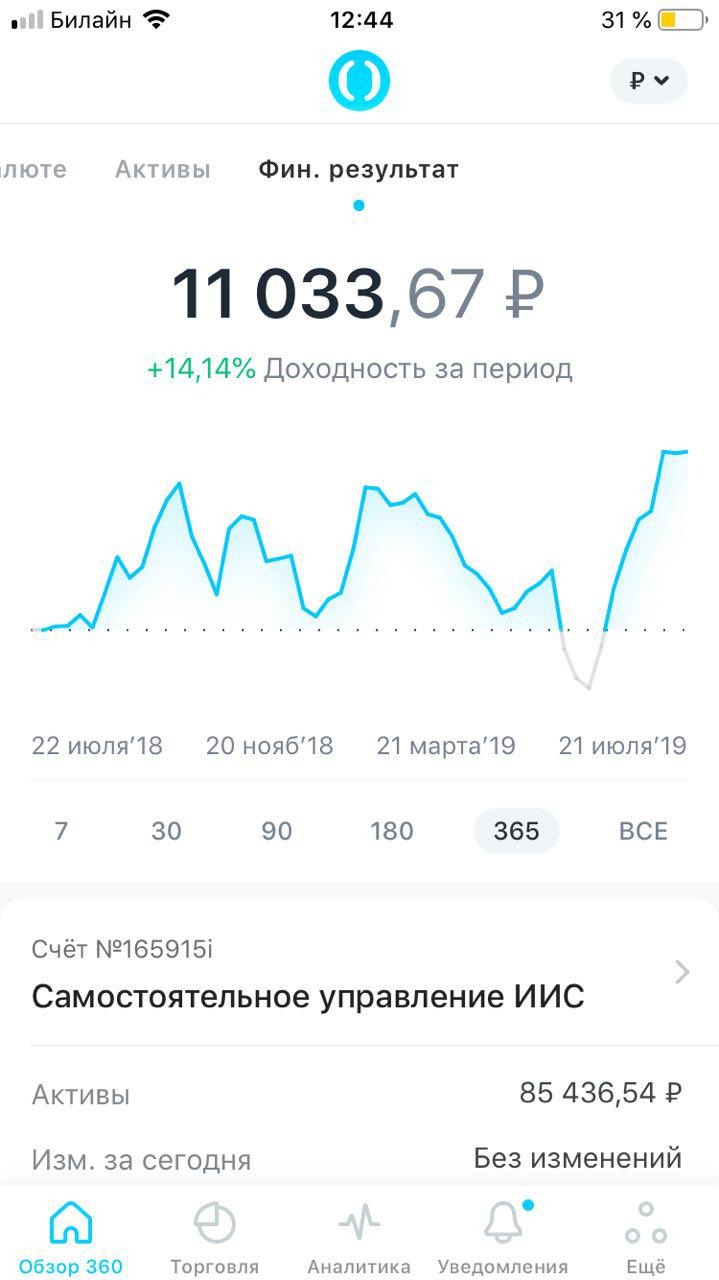Image resolution: width=719 pixels, height=1280 pixels.
Task: Select the 365-day period chip
Action: click(516, 831)
